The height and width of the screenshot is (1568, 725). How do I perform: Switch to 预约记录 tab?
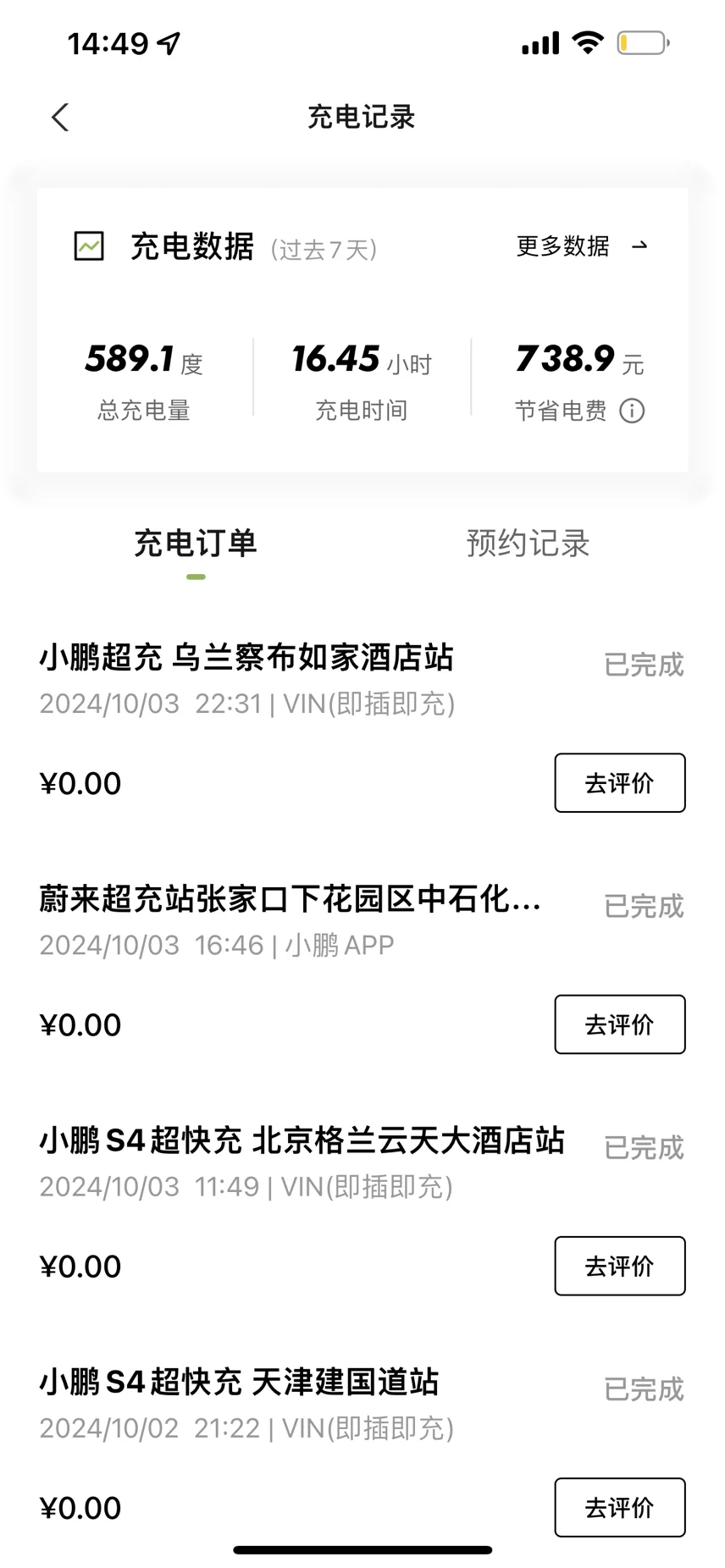(x=528, y=544)
